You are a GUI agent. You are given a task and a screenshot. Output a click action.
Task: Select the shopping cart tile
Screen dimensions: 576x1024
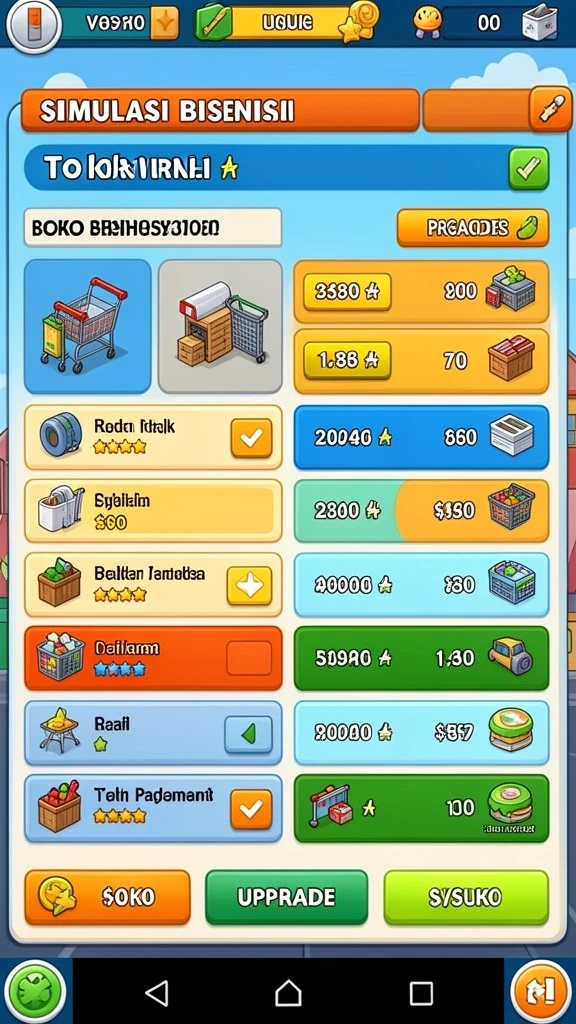point(88,327)
